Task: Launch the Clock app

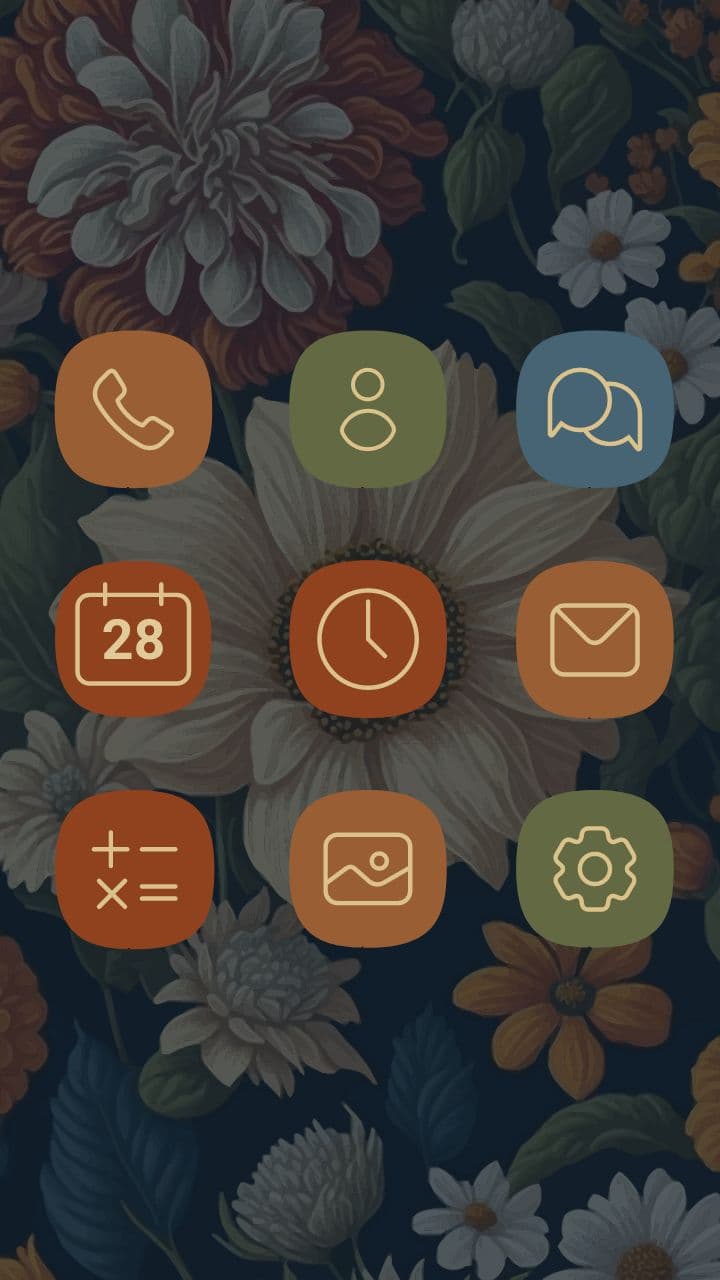Action: (x=367, y=638)
